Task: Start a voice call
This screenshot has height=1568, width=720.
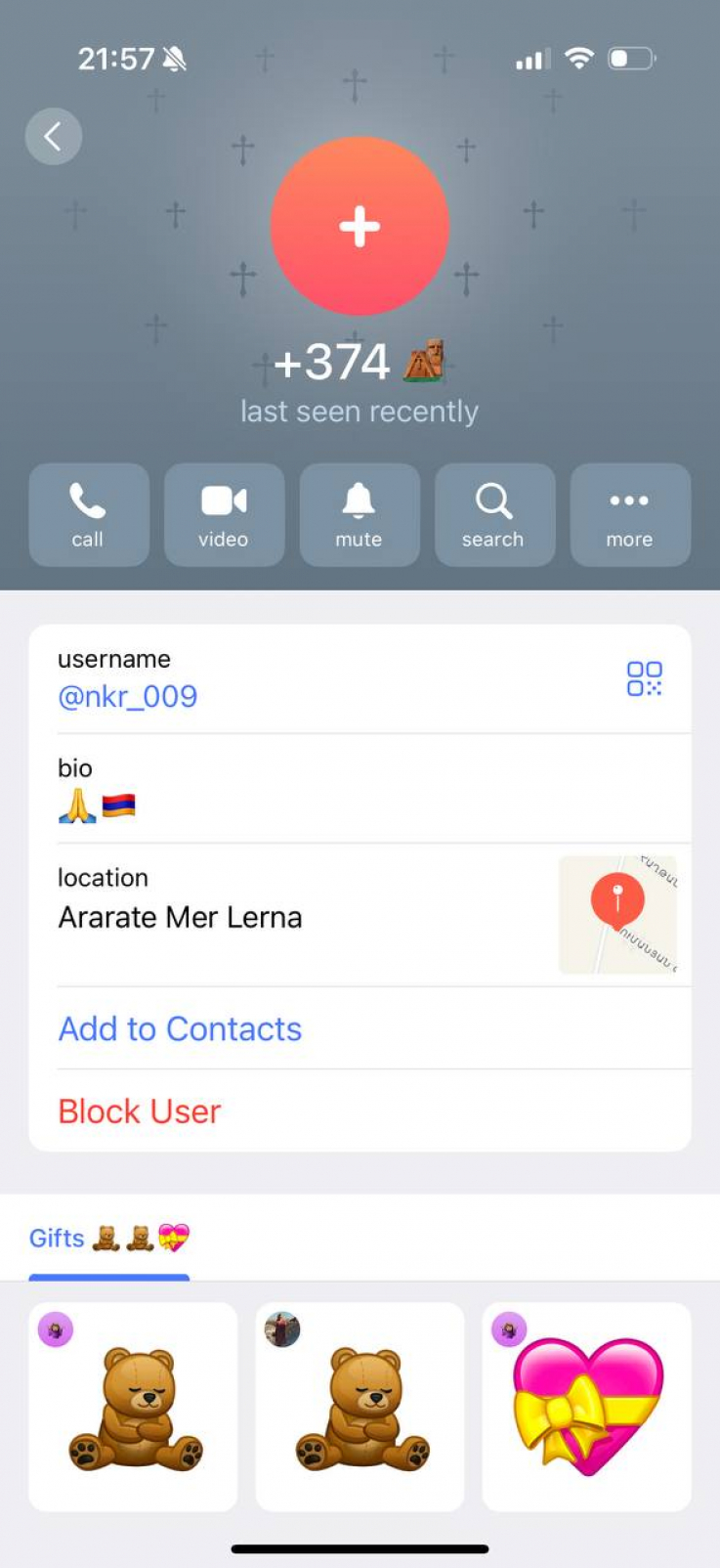Action: click(x=89, y=514)
